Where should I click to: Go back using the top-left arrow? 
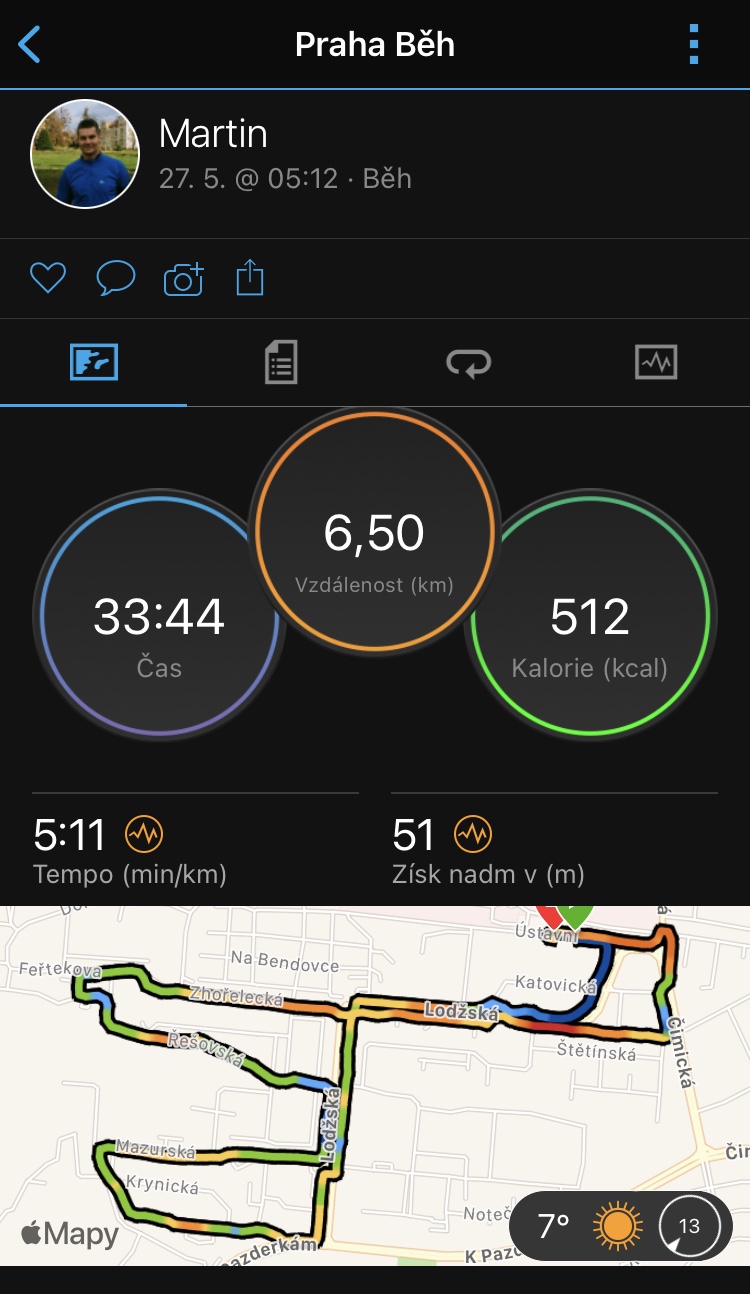point(30,45)
